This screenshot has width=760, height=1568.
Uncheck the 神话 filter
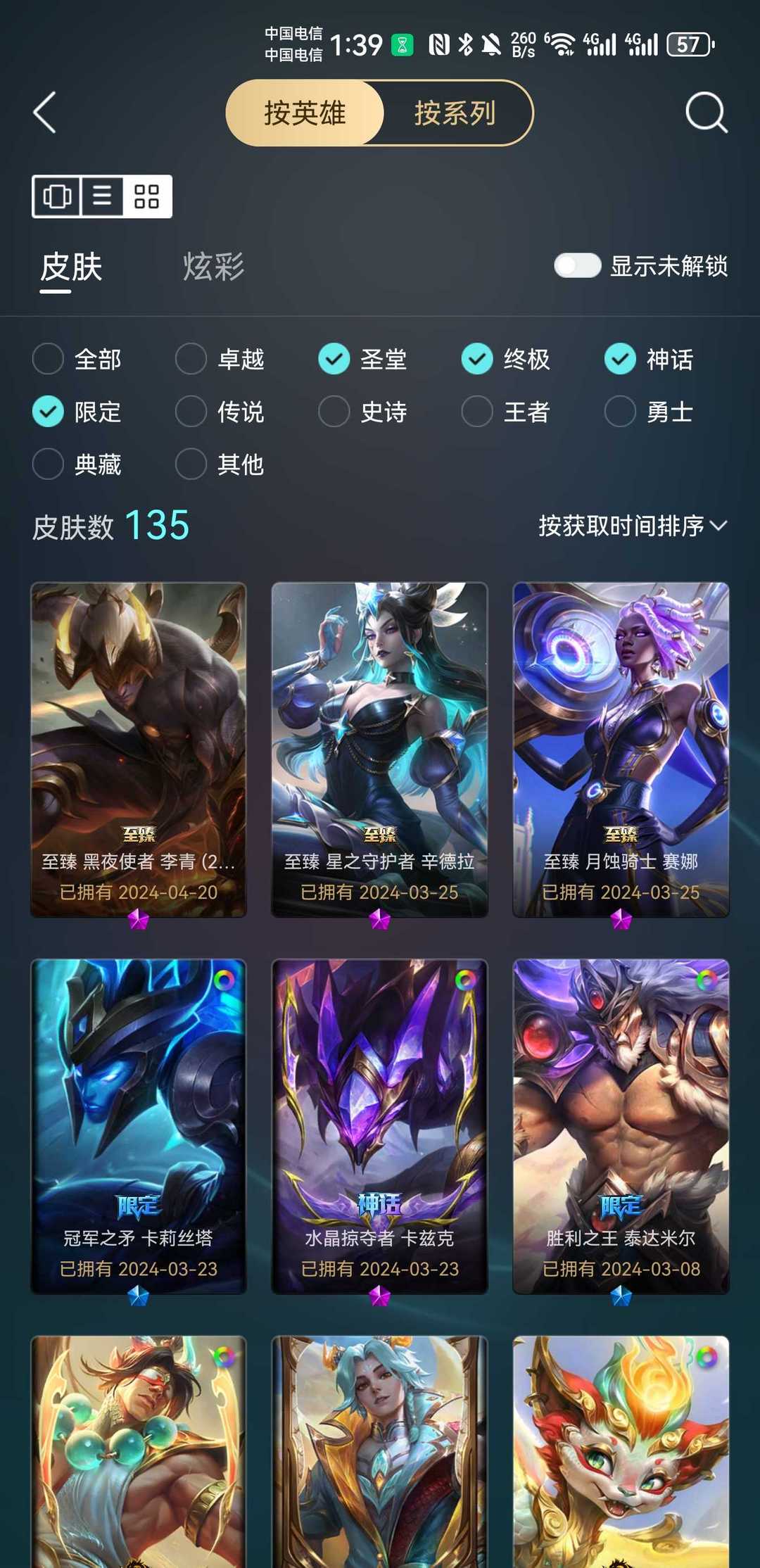(649, 359)
